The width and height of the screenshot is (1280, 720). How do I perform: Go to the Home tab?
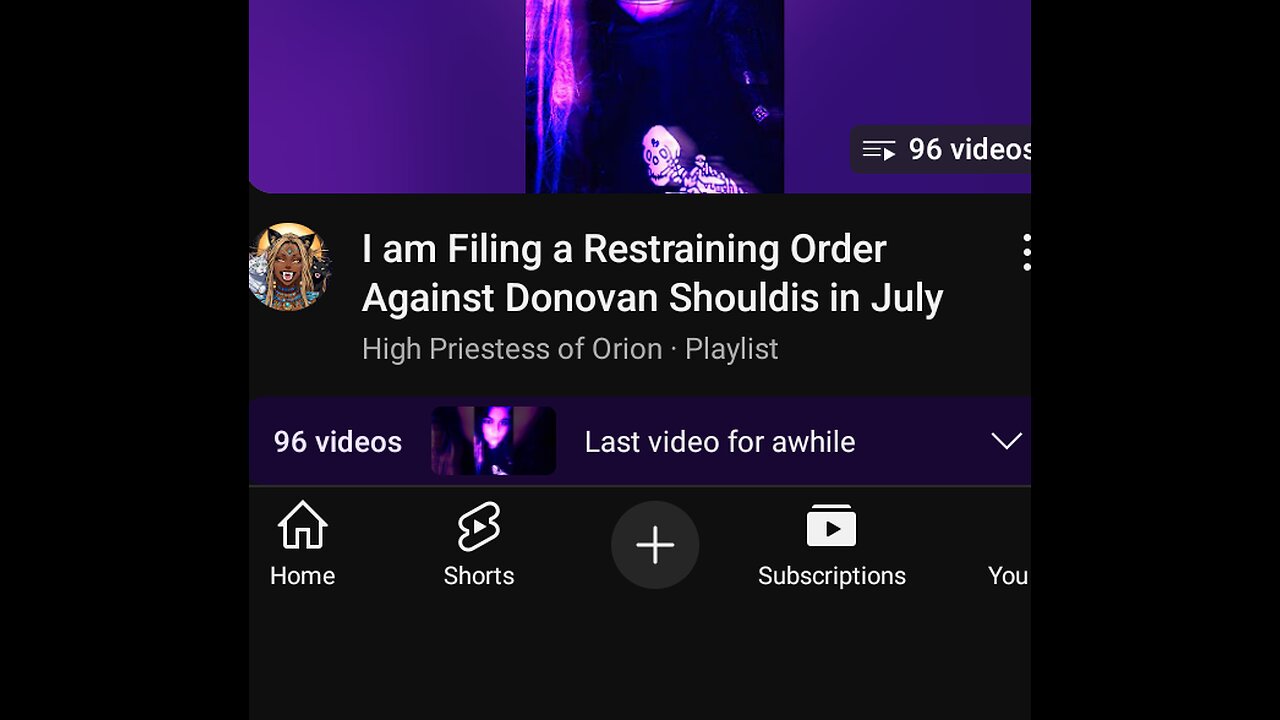pos(302,546)
